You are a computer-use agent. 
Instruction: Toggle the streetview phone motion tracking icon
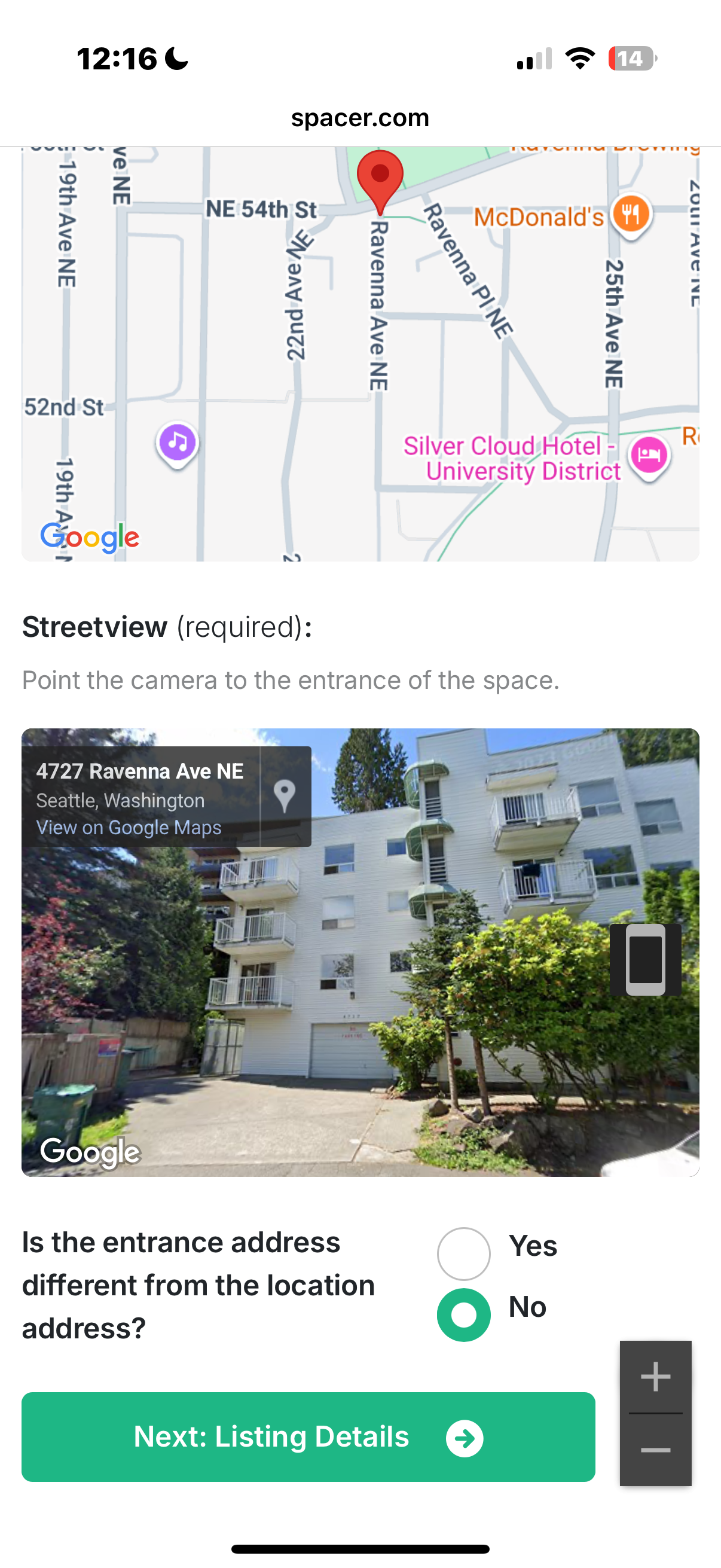click(x=645, y=959)
